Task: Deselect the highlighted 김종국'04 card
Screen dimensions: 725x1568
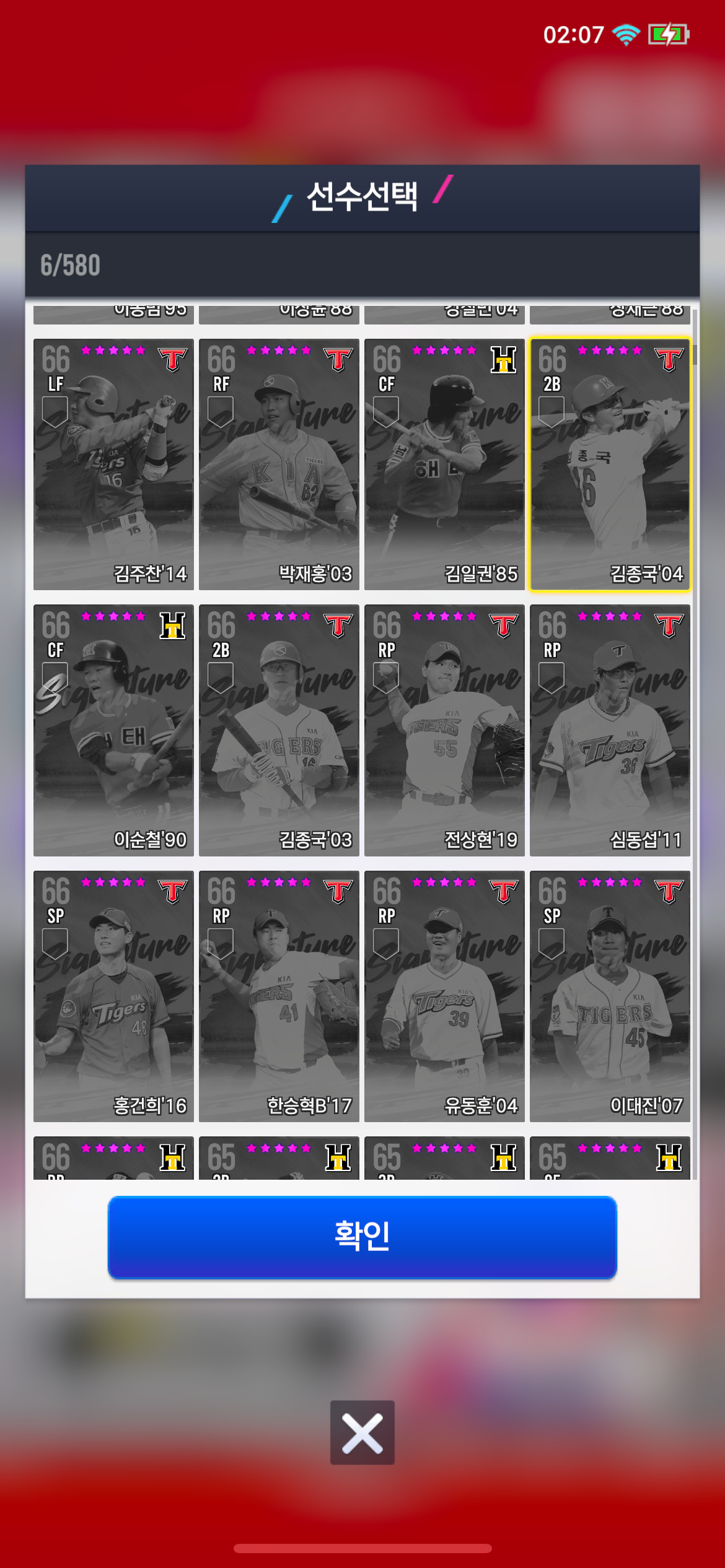Action: pos(610,464)
